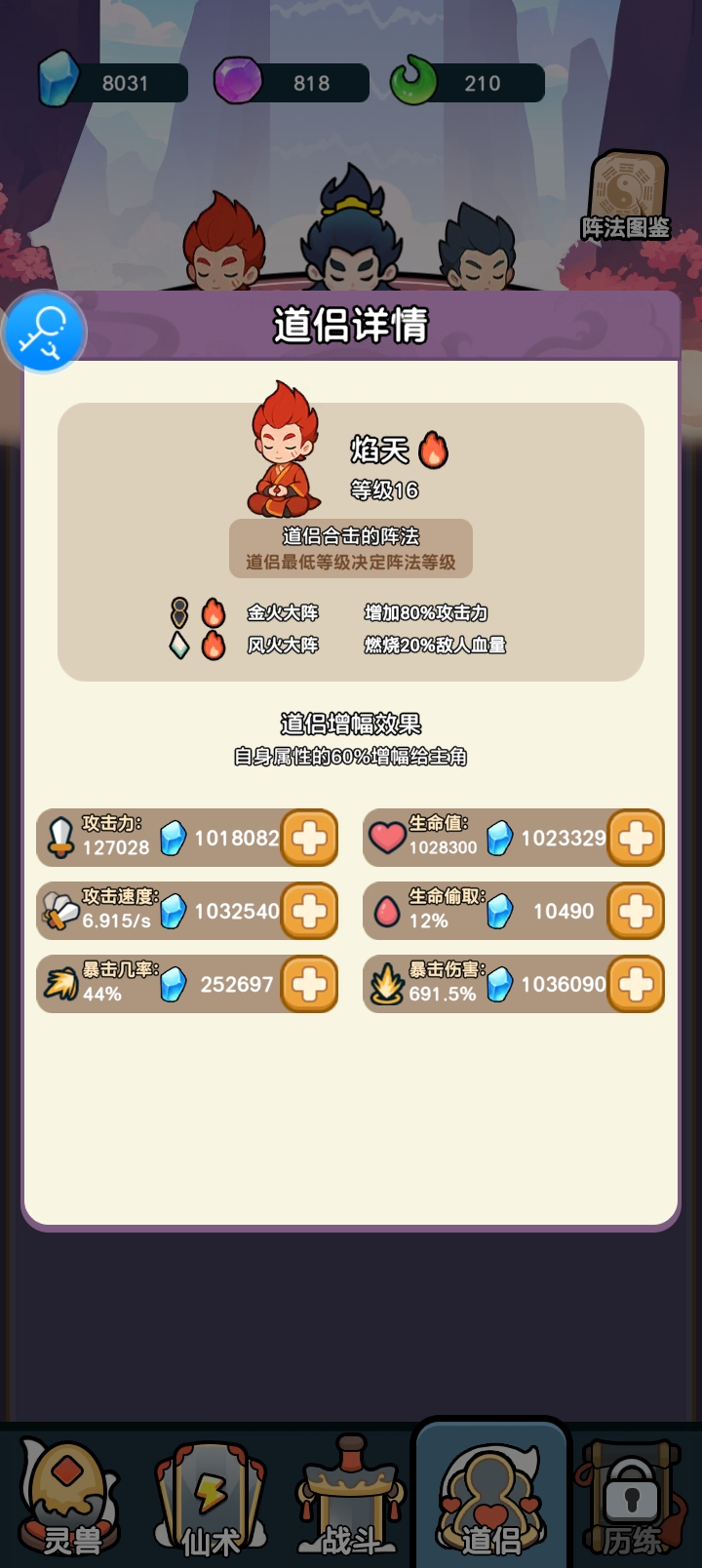Open the 道侣 tab

490,1499
